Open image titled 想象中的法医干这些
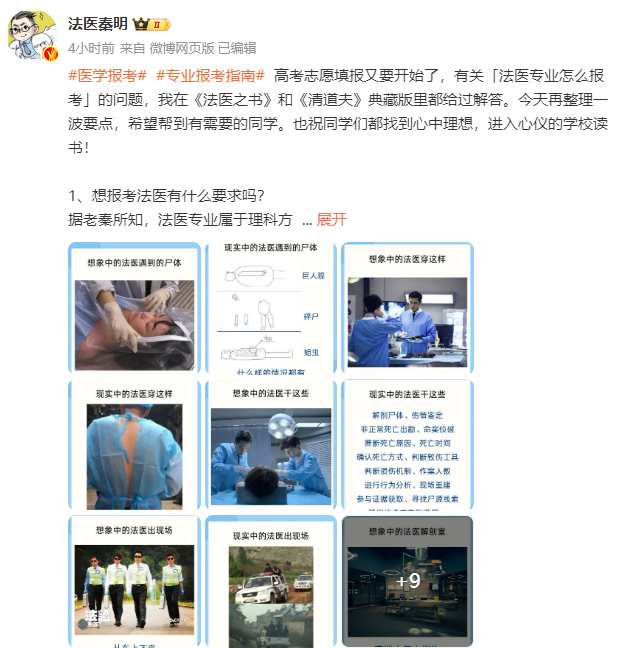This screenshot has height=648, width=620. tap(270, 444)
